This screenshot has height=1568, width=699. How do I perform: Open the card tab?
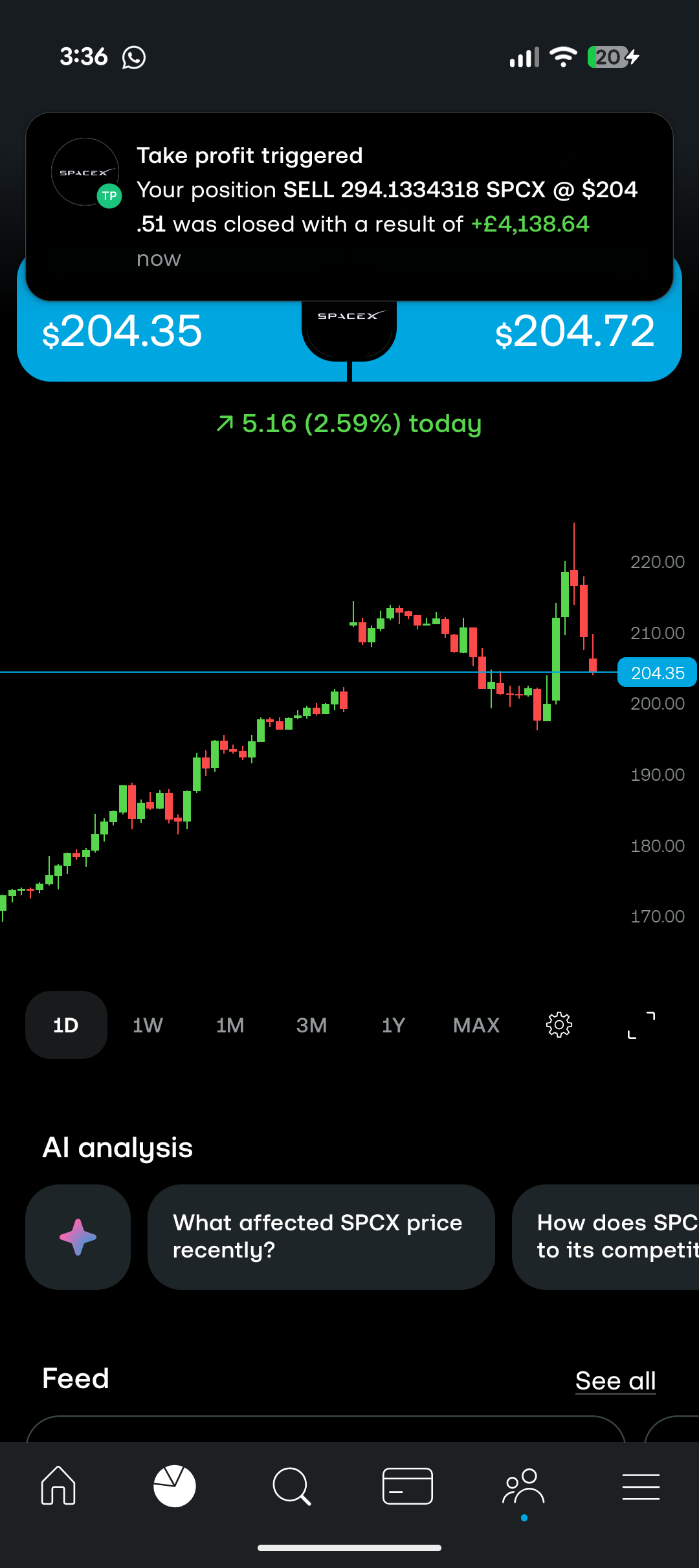pos(408,1486)
